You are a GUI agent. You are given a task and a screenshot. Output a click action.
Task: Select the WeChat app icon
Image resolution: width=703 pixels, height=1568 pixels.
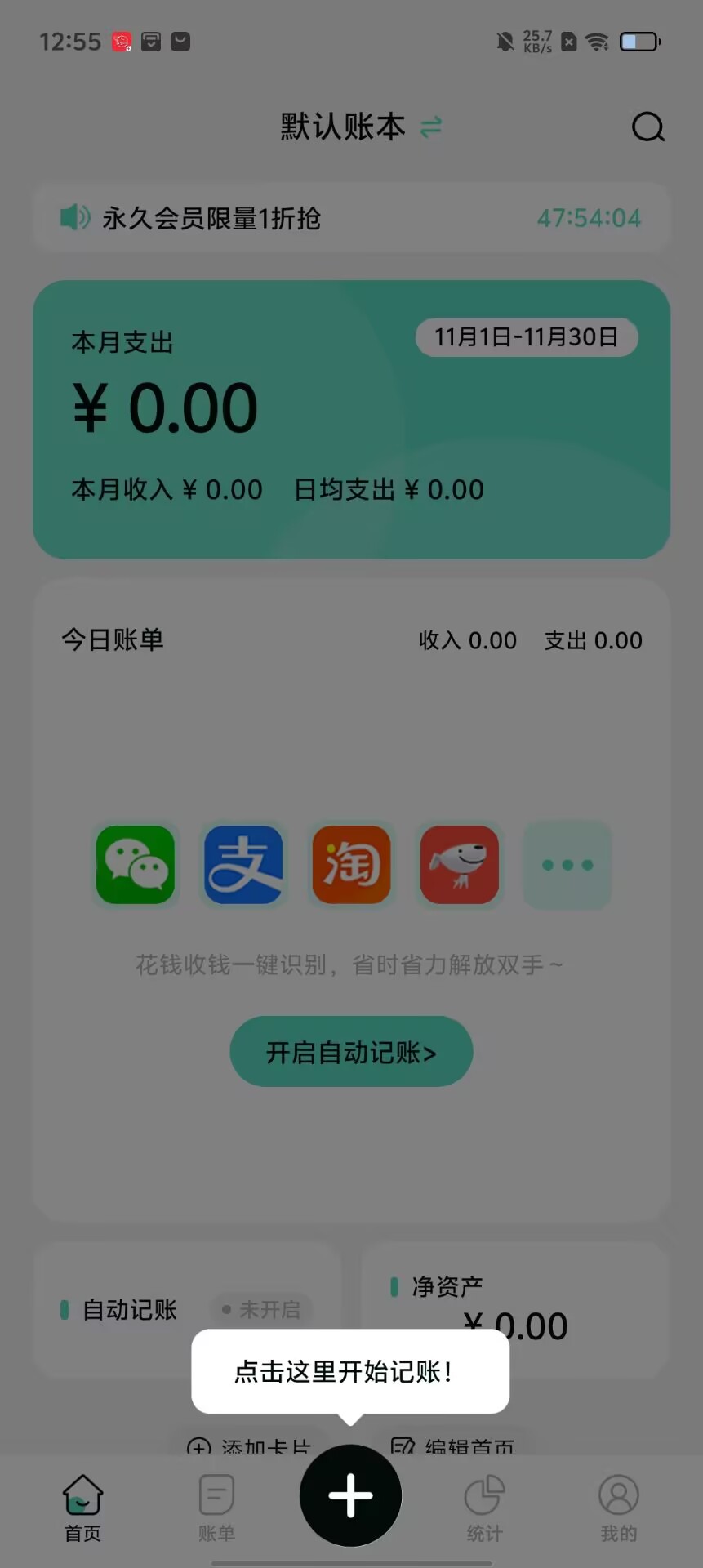coord(136,865)
